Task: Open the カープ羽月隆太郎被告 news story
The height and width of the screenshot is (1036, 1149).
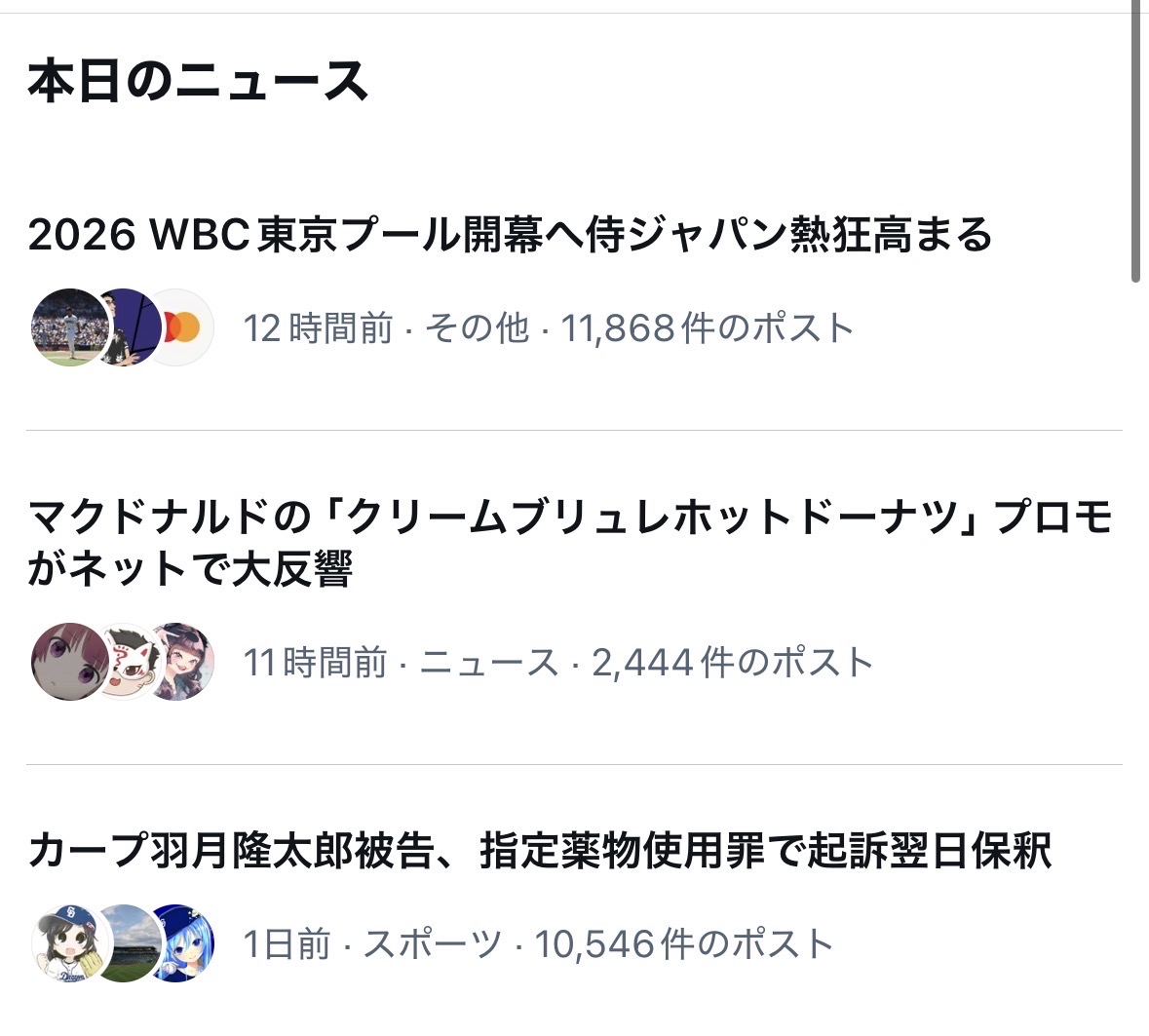Action: click(540, 851)
